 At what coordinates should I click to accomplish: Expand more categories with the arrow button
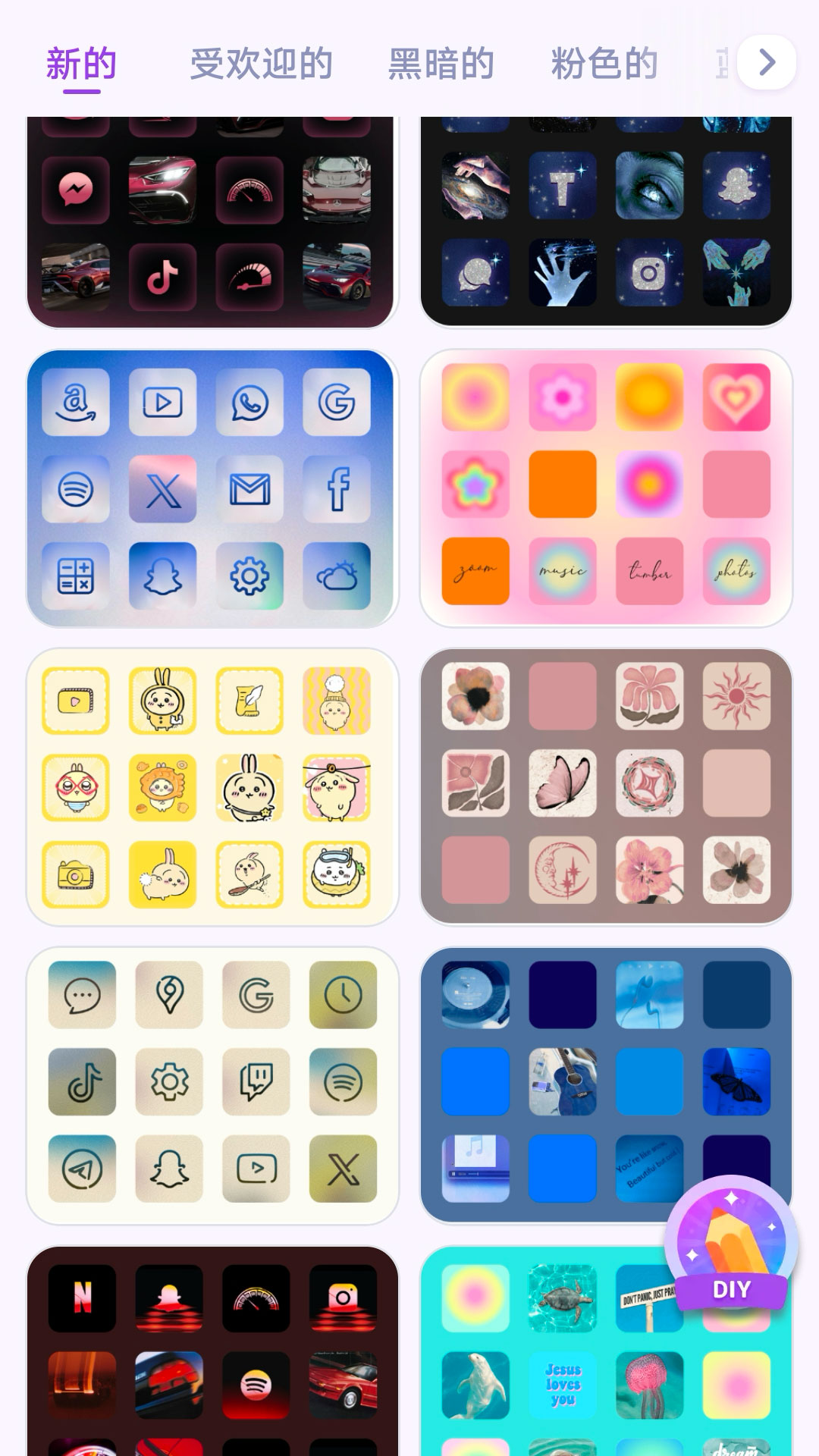[x=767, y=62]
